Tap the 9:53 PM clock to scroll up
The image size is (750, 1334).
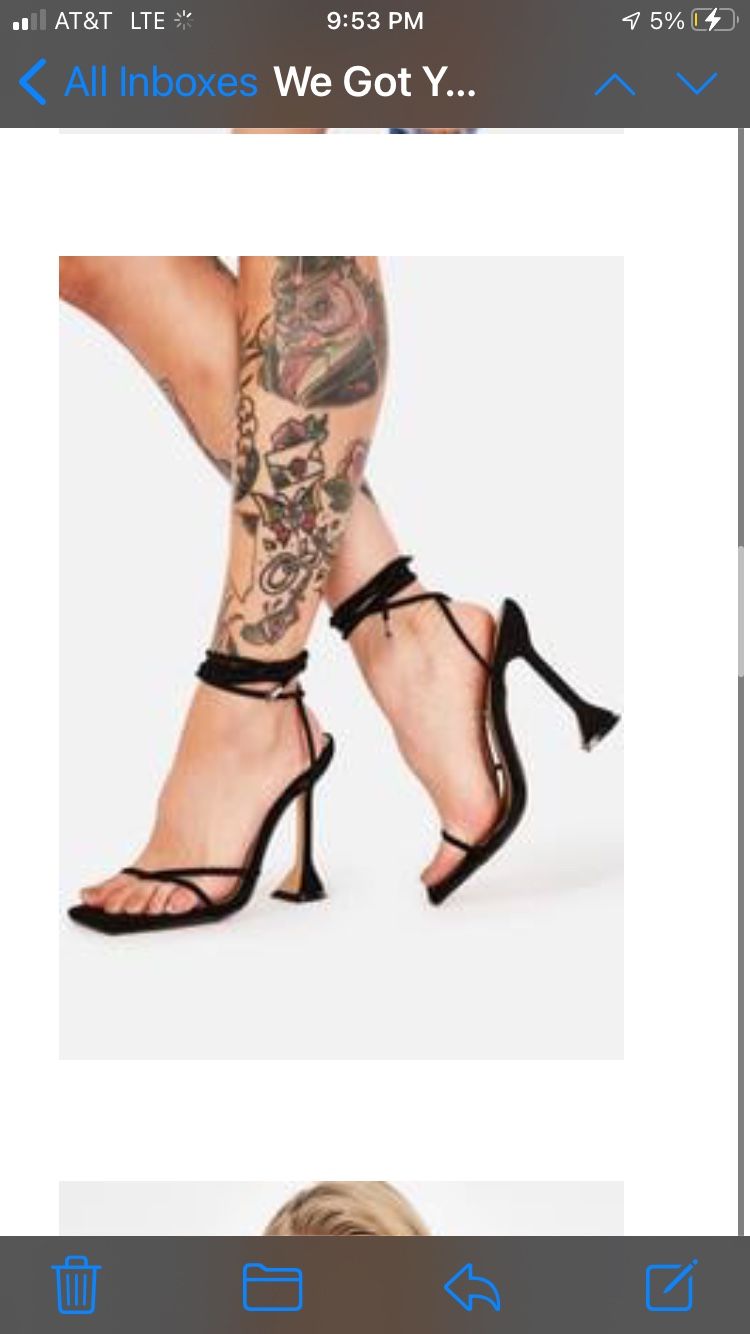point(375,20)
